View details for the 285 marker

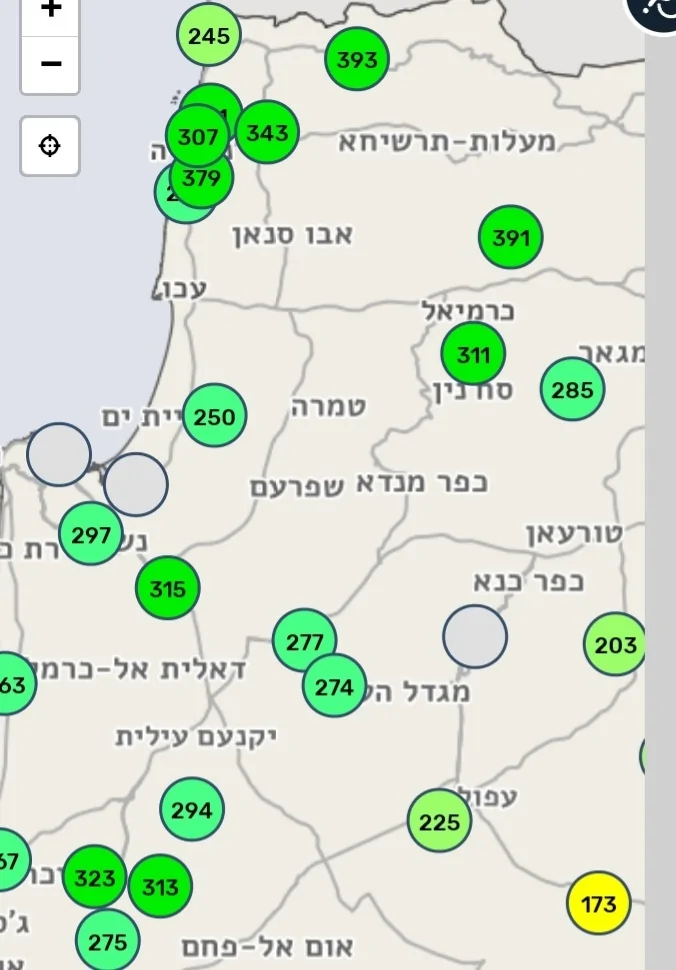572,390
